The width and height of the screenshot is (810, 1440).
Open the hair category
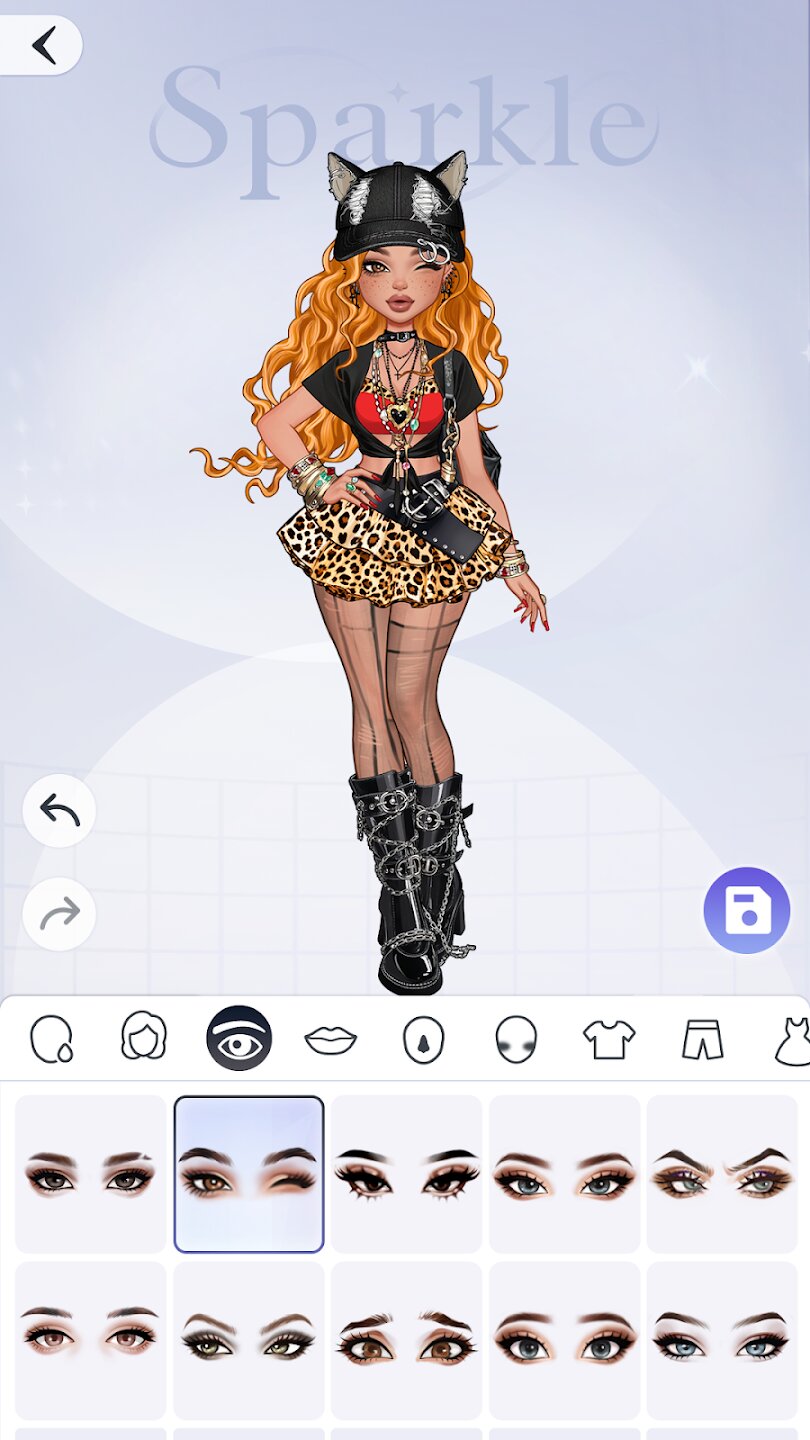(143, 1037)
